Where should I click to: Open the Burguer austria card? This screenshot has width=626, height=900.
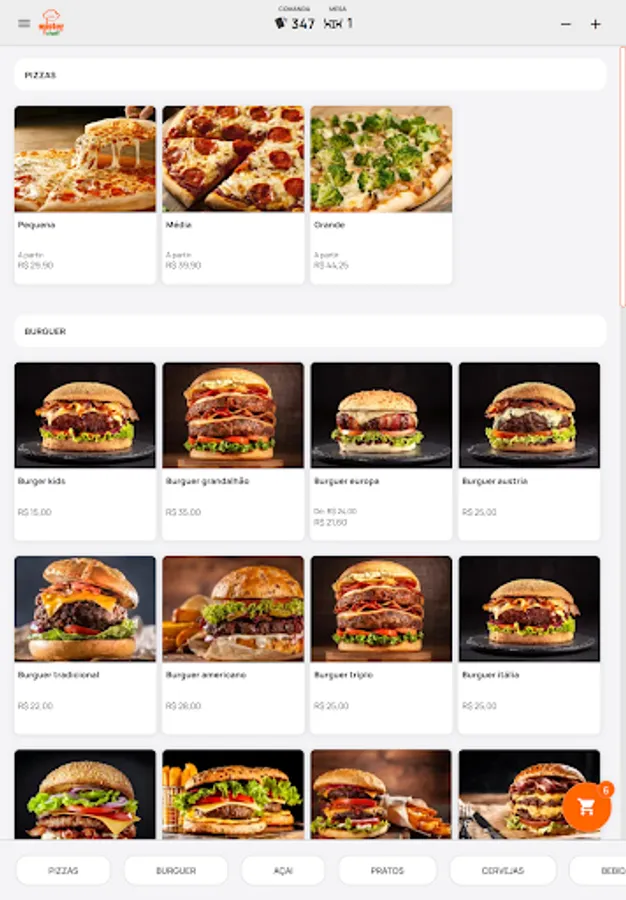tap(529, 450)
